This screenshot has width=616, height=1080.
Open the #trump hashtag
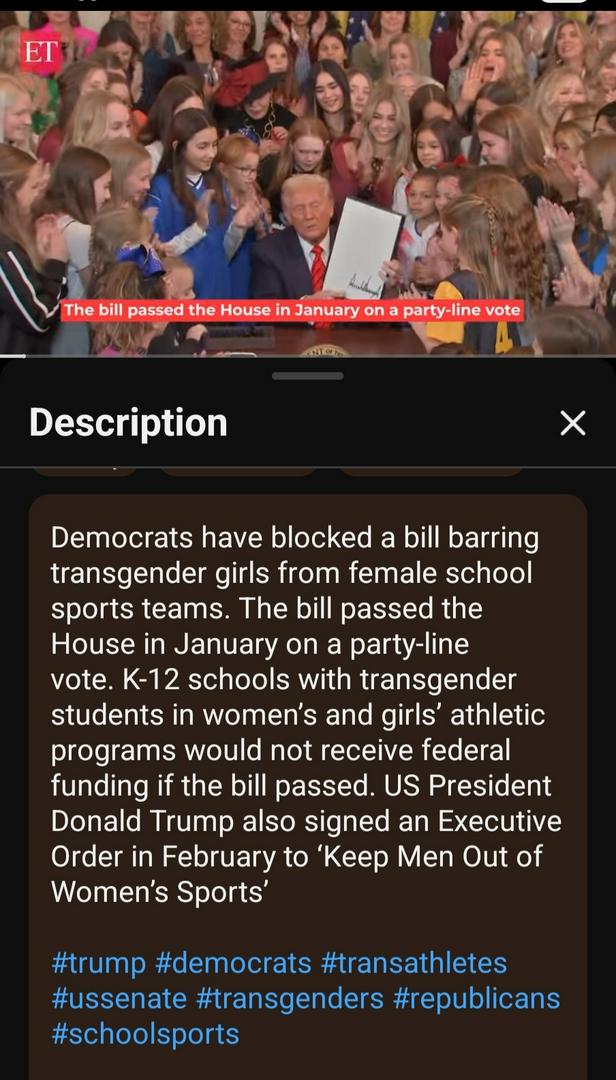click(99, 963)
